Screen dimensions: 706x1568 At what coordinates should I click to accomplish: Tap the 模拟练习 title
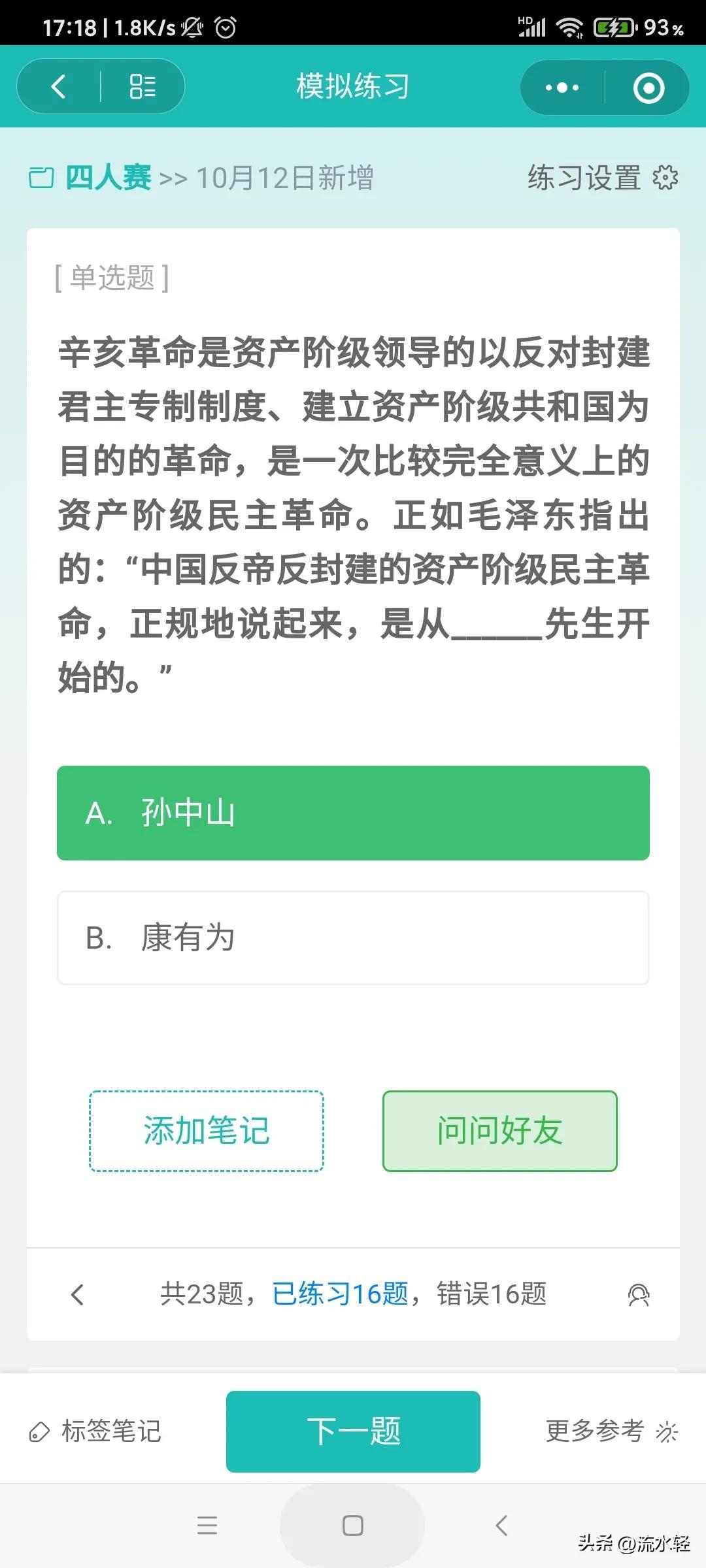[352, 86]
